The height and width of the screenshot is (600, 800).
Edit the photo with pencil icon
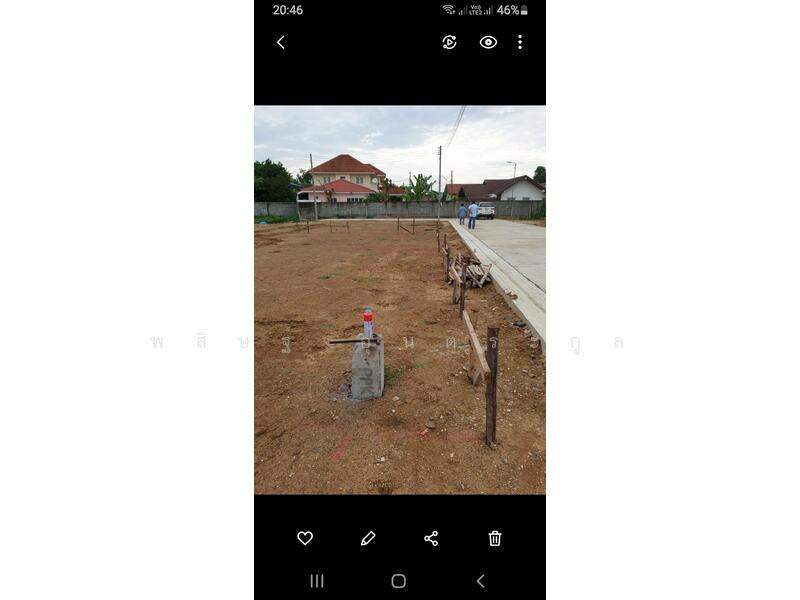(368, 538)
